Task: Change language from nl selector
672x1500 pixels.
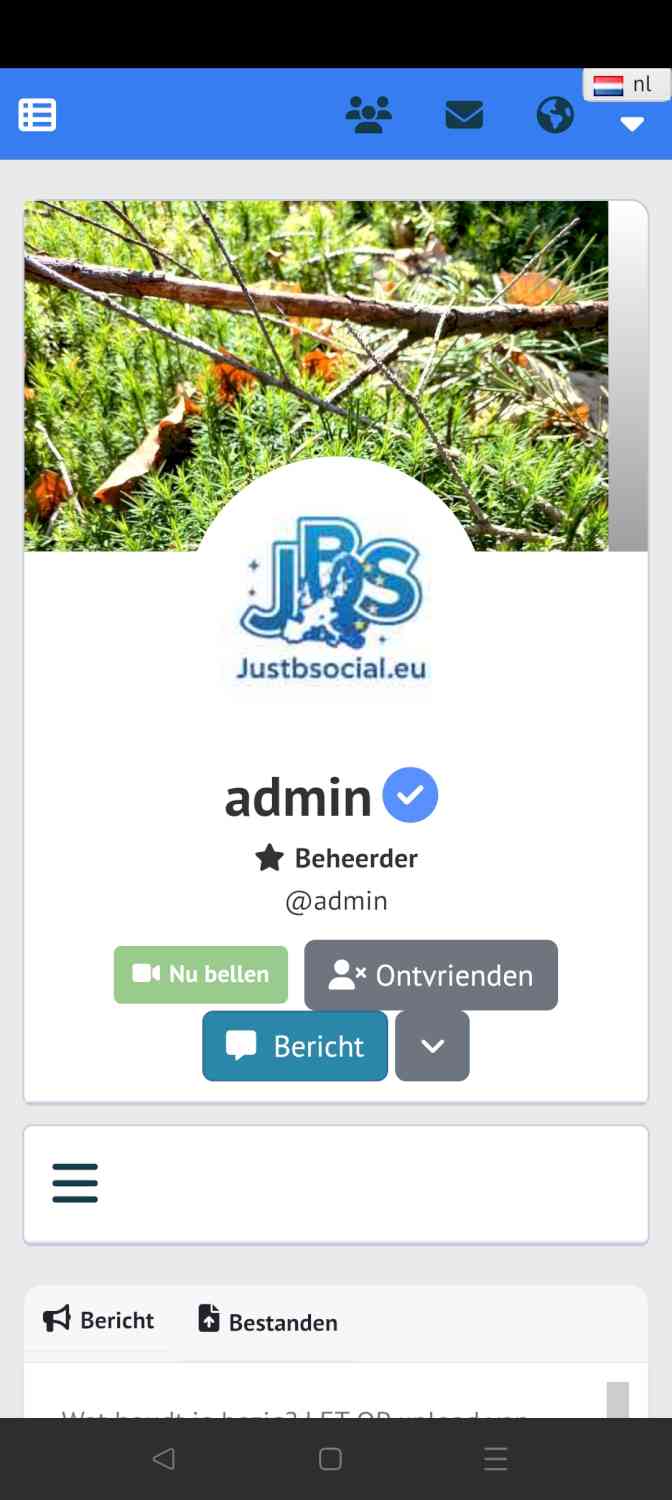Action: (x=626, y=85)
